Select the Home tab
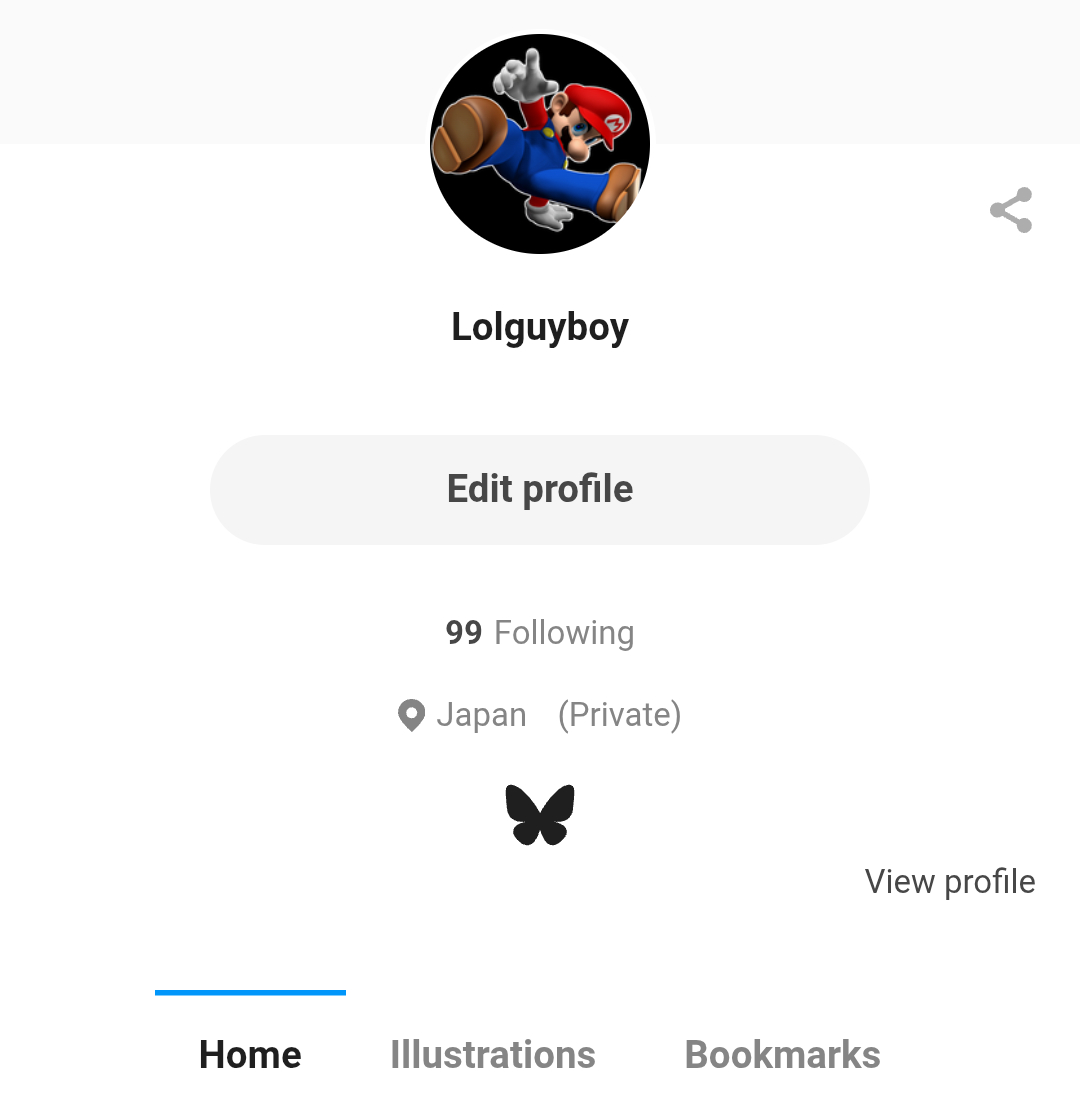The image size is (1080, 1119). click(x=250, y=1055)
